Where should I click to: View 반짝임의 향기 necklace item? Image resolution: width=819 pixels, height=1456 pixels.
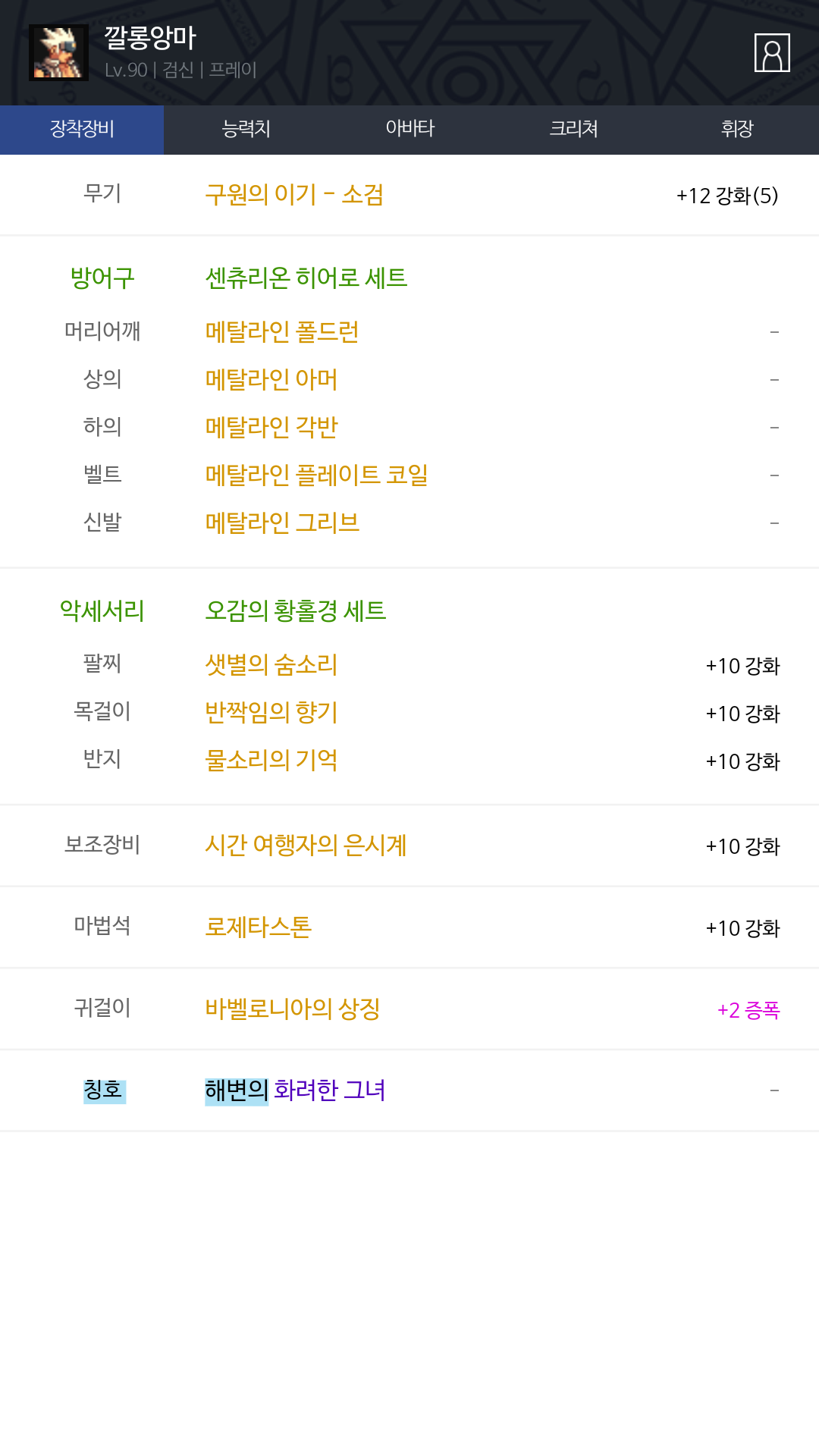coord(271,713)
